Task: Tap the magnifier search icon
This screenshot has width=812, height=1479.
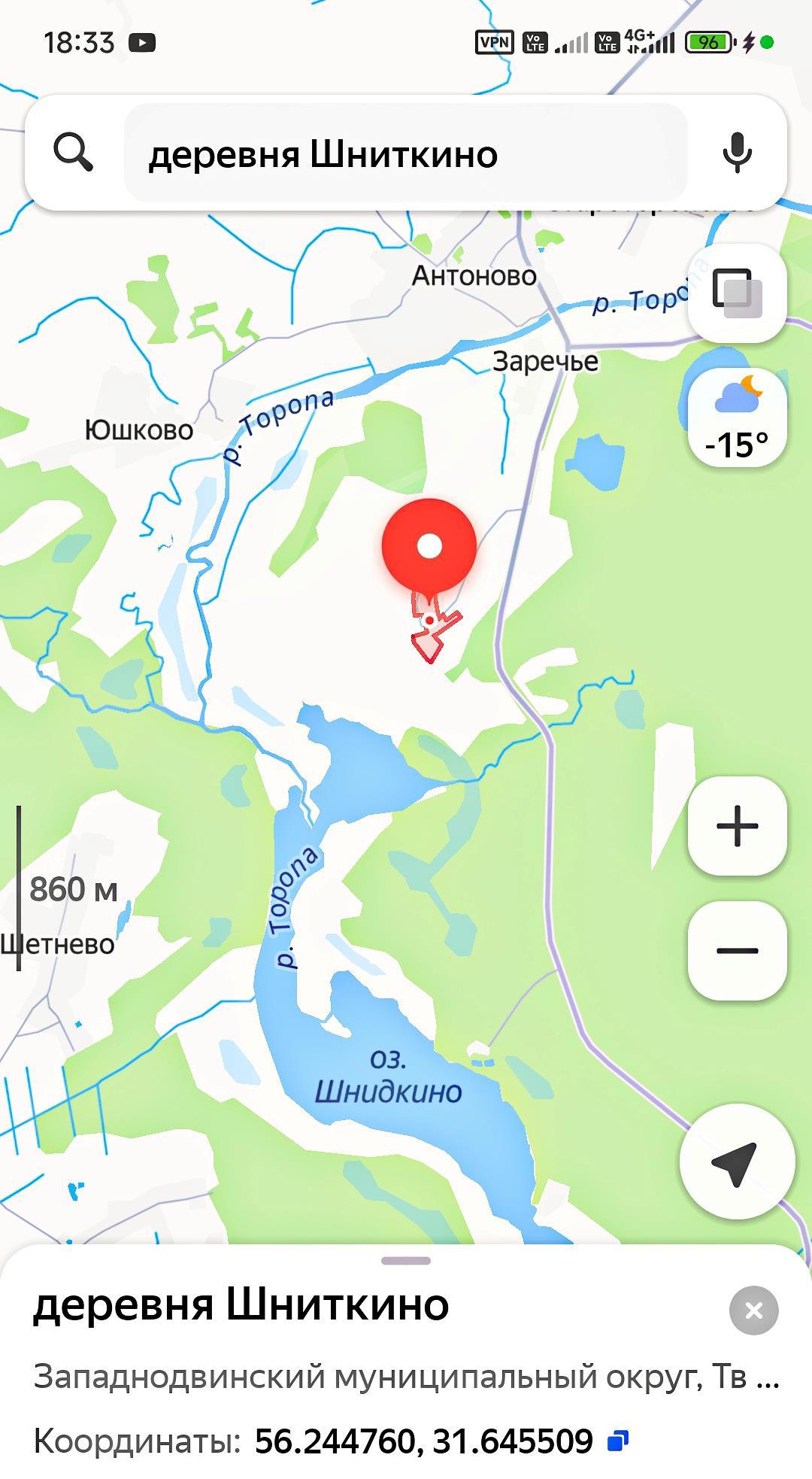Action: click(74, 153)
